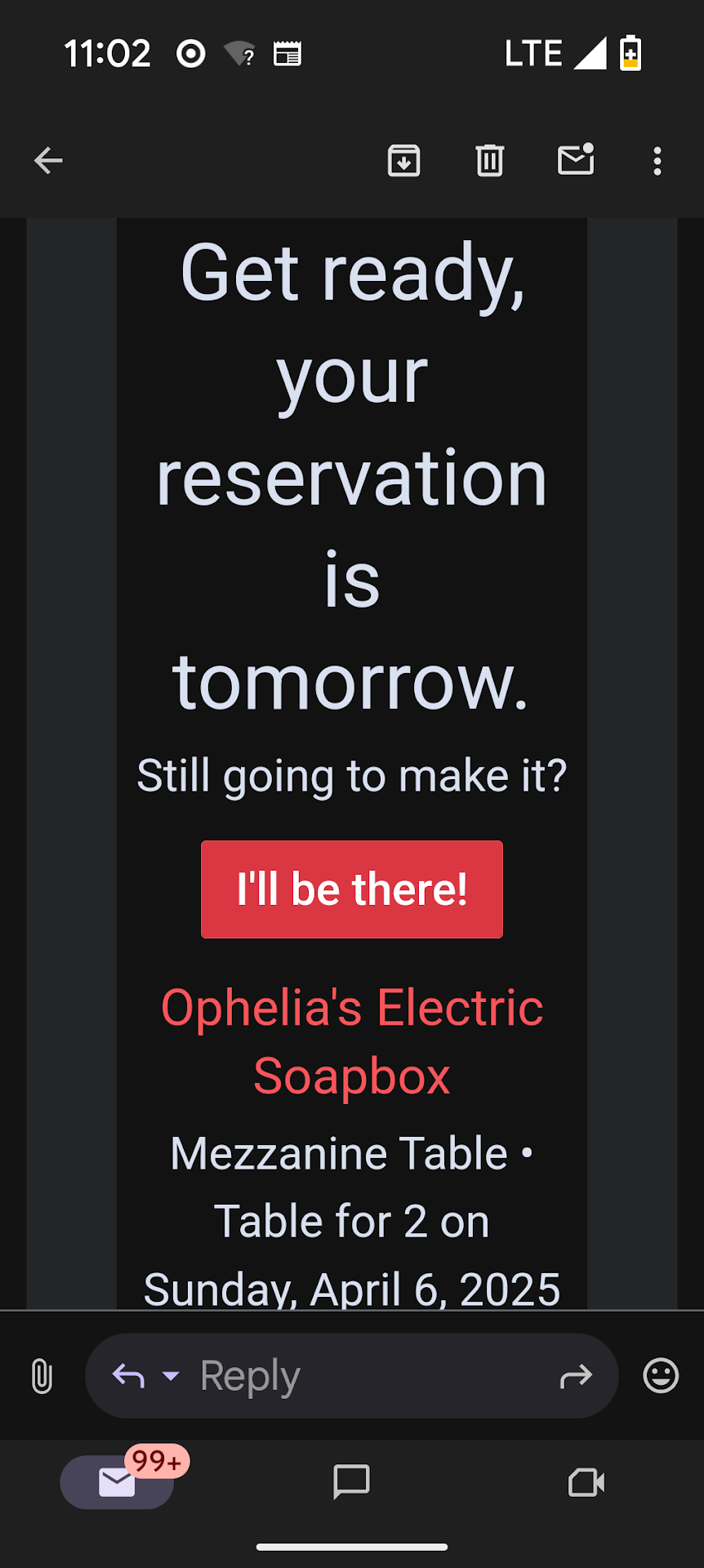Archive this email
The image size is (704, 1568).
[x=403, y=161]
